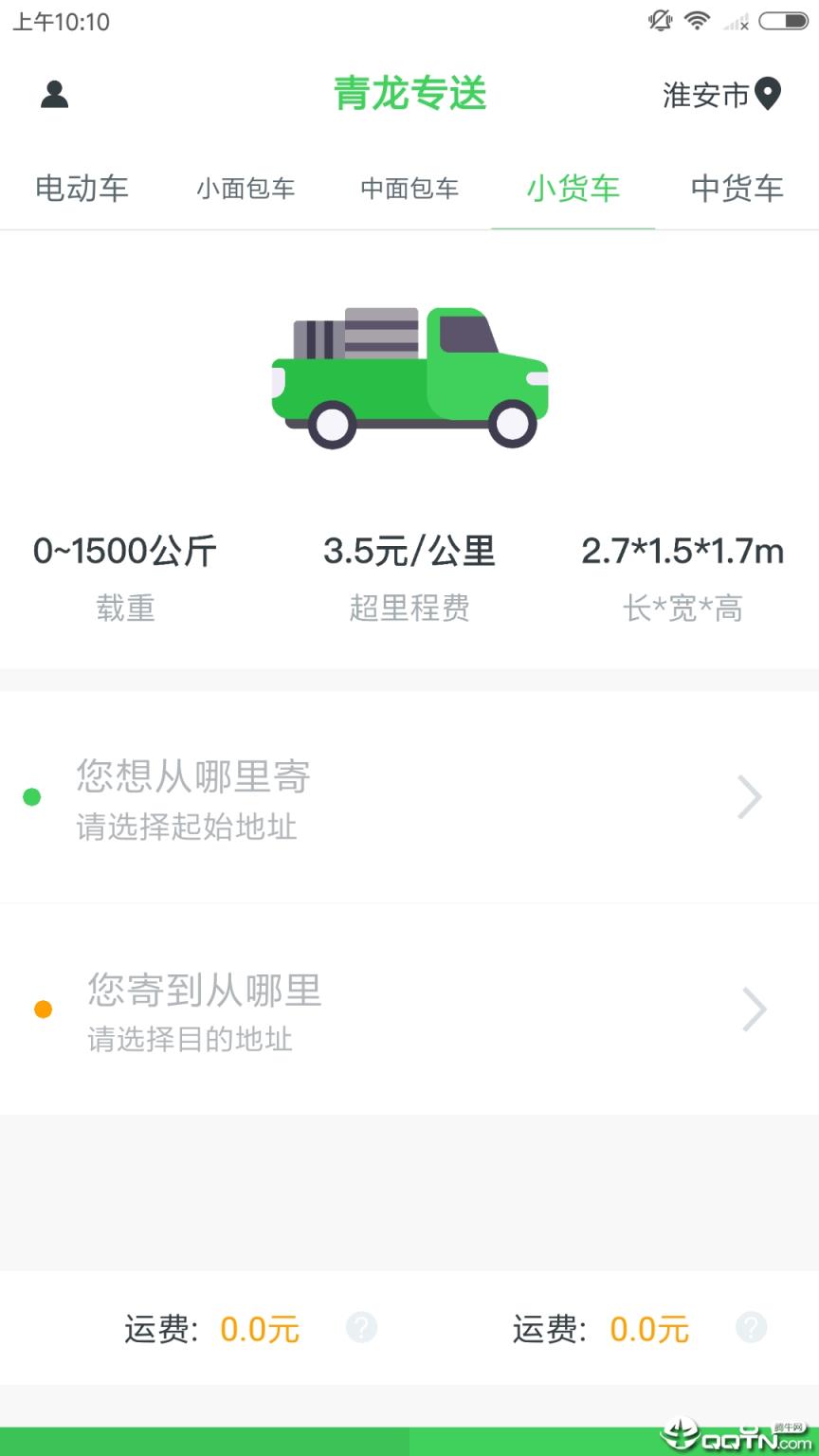Tap the 载重 specification label
The height and width of the screenshot is (1456, 819).
(x=126, y=609)
